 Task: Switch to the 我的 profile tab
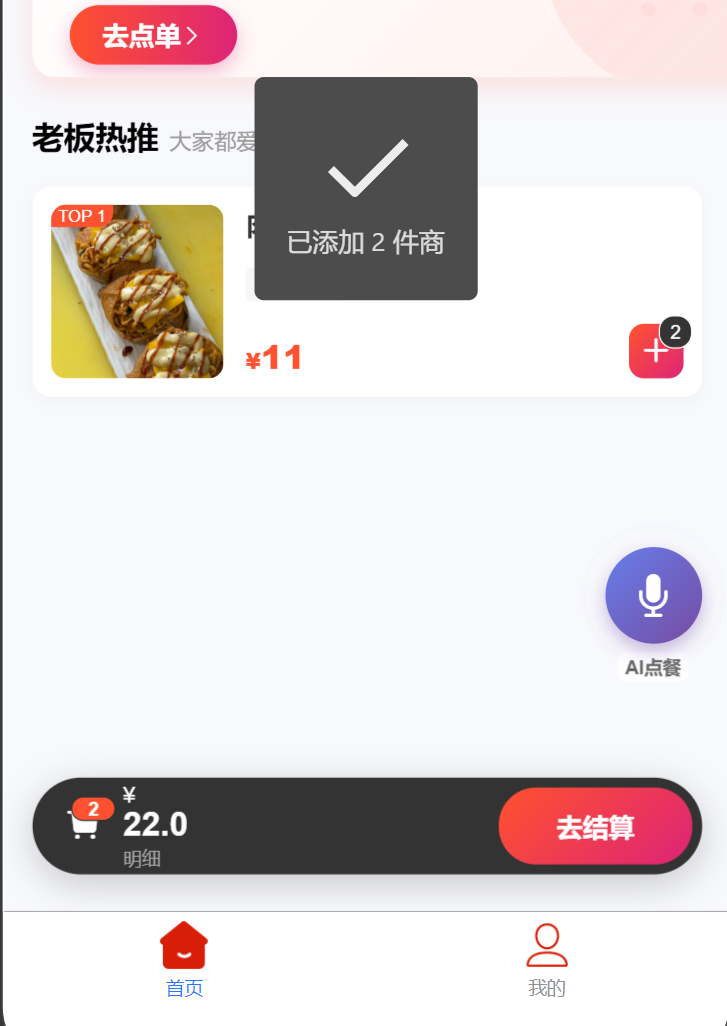pos(547,960)
